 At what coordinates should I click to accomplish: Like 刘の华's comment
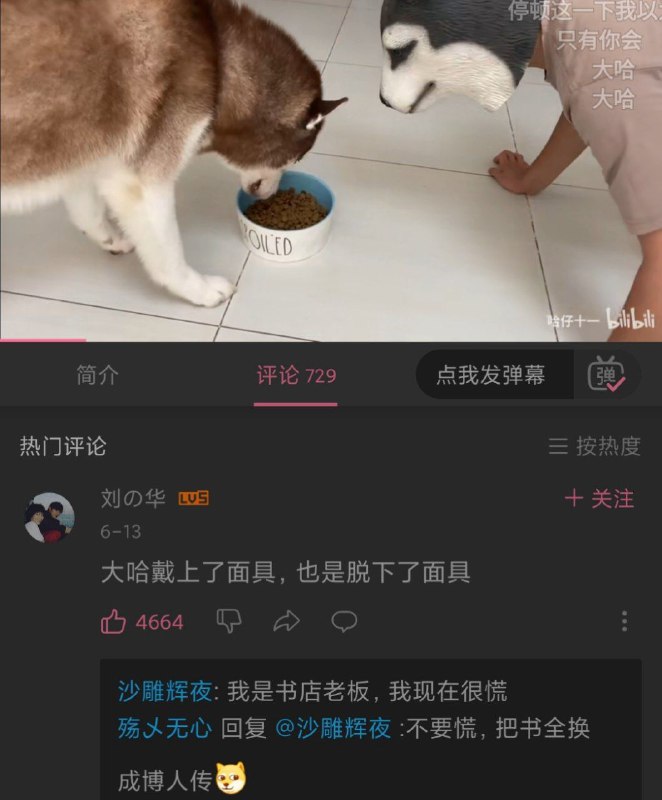113,622
